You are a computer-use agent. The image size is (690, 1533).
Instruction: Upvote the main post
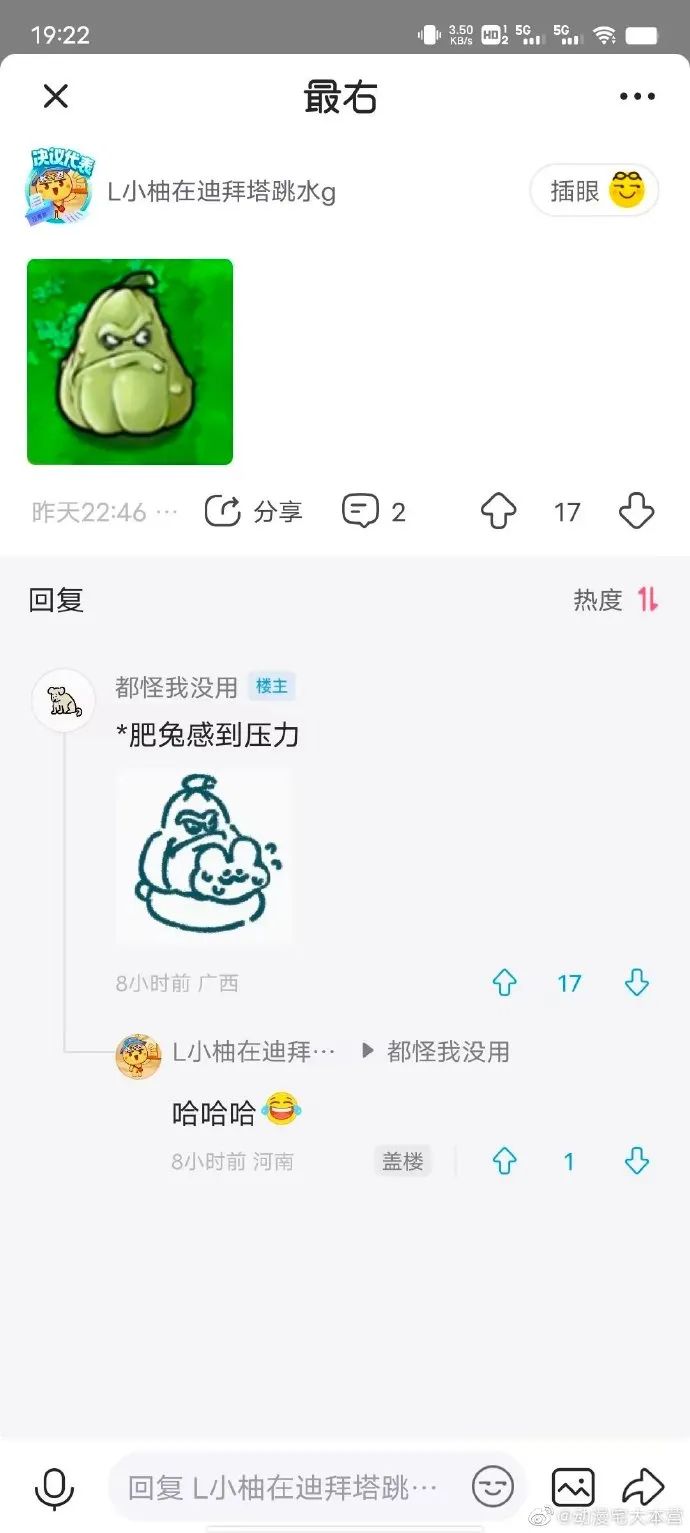pos(498,512)
